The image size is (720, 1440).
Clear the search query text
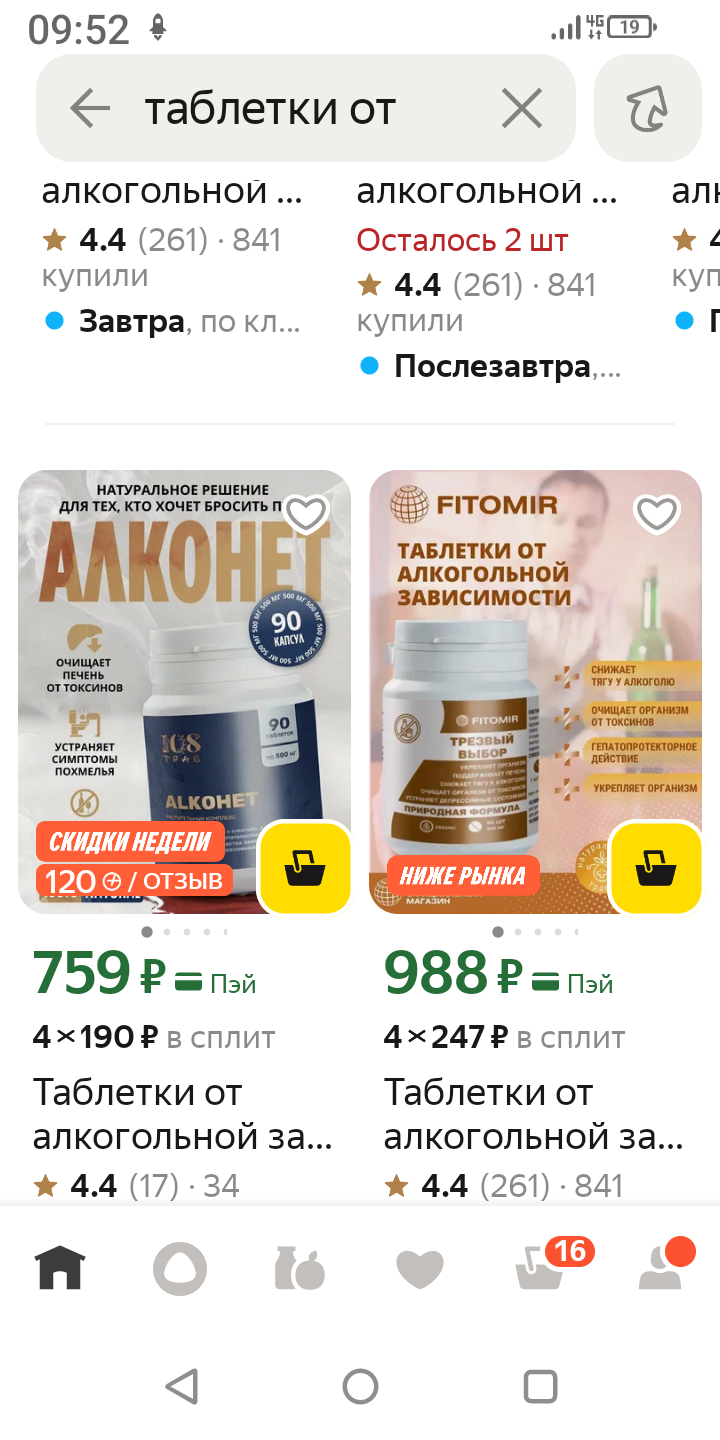pyautogui.click(x=521, y=108)
